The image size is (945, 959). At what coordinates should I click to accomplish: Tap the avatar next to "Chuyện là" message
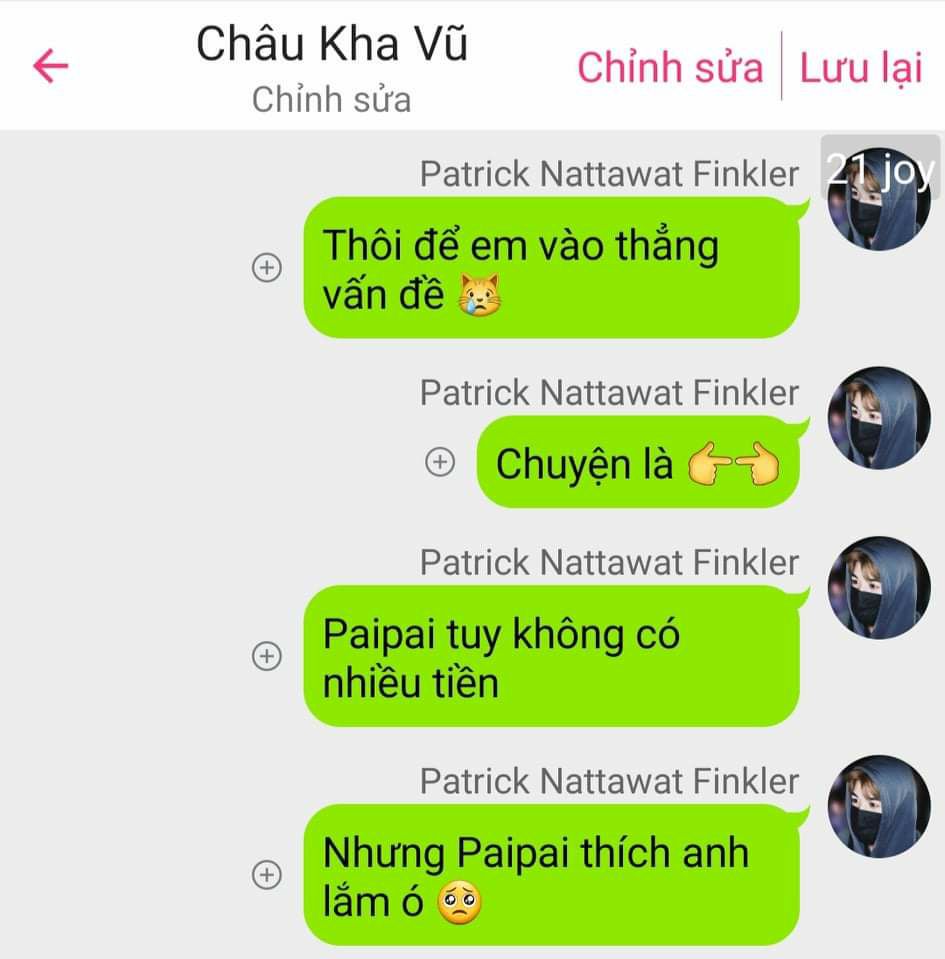880,418
